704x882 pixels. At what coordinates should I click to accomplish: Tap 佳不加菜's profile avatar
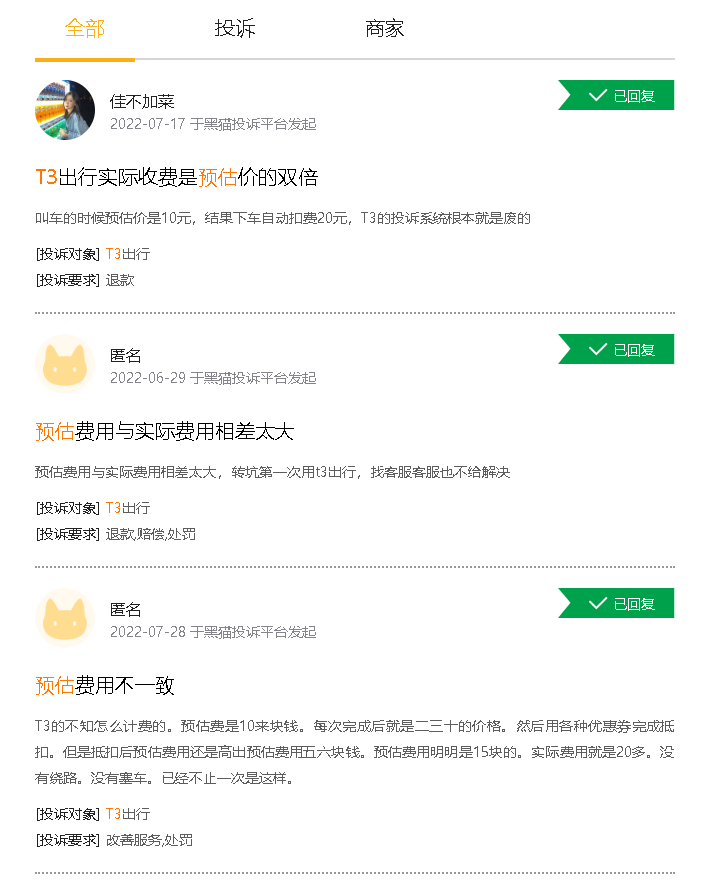(65, 110)
